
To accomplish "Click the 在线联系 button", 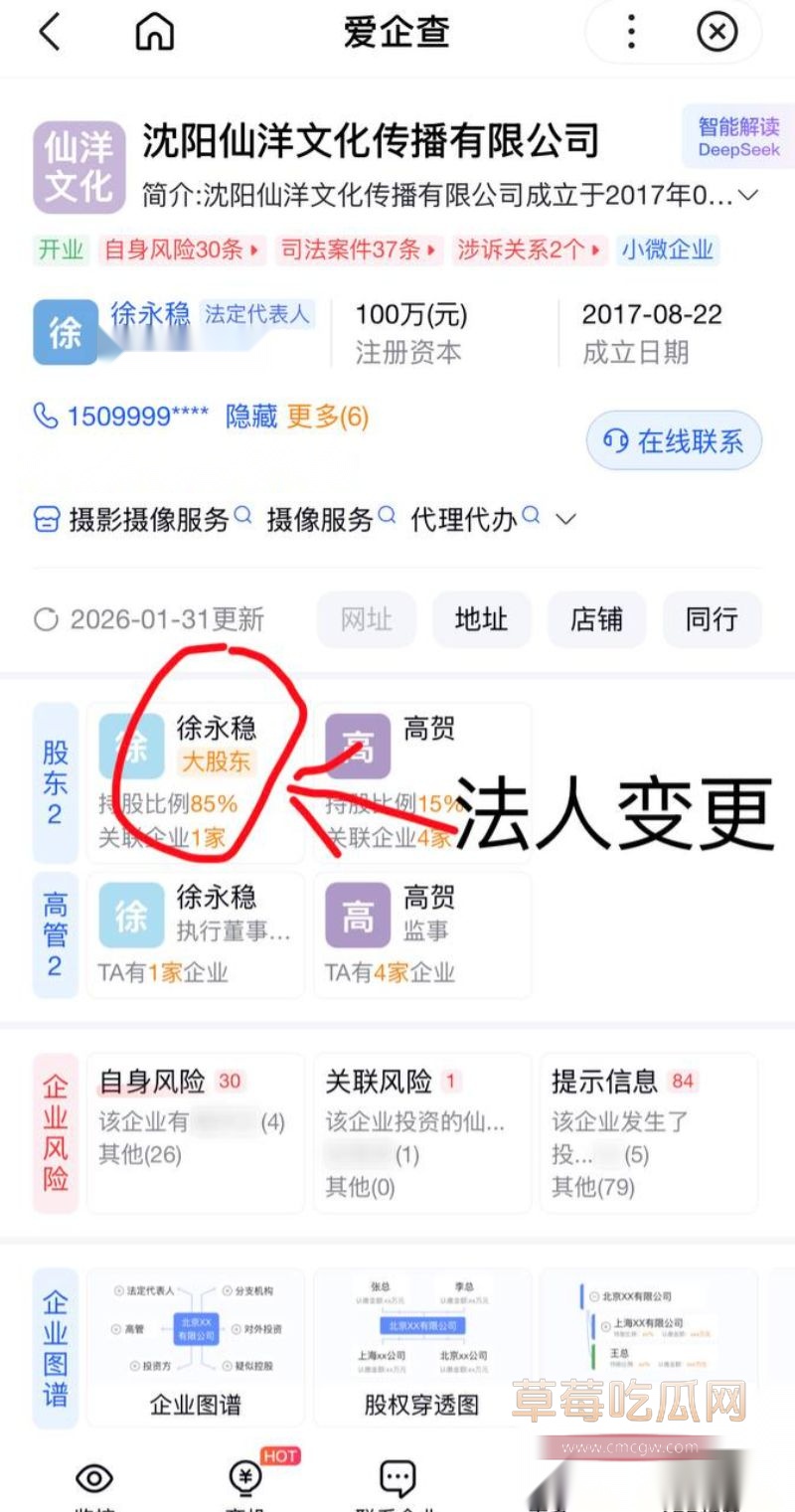I will coord(674,440).
